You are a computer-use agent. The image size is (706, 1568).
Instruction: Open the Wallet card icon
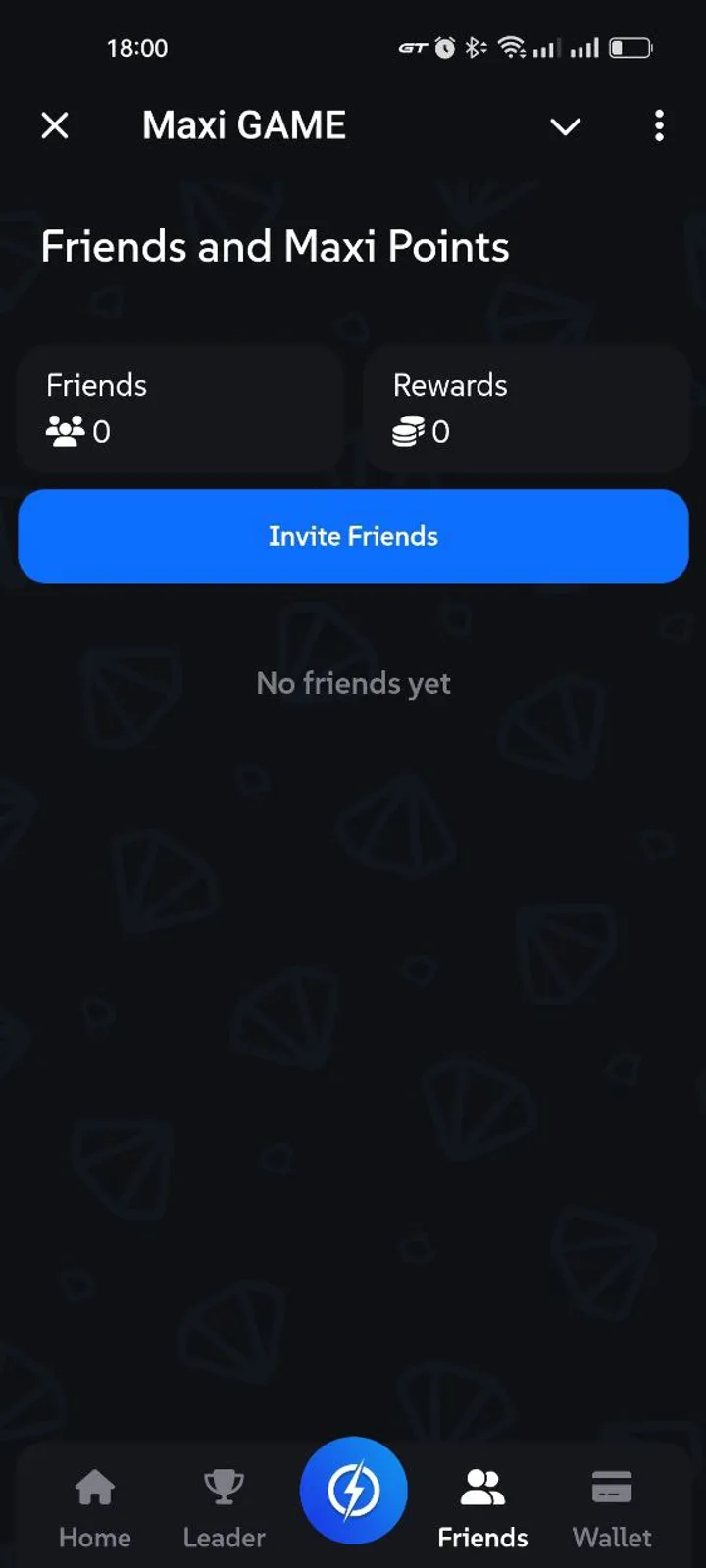(611, 1487)
